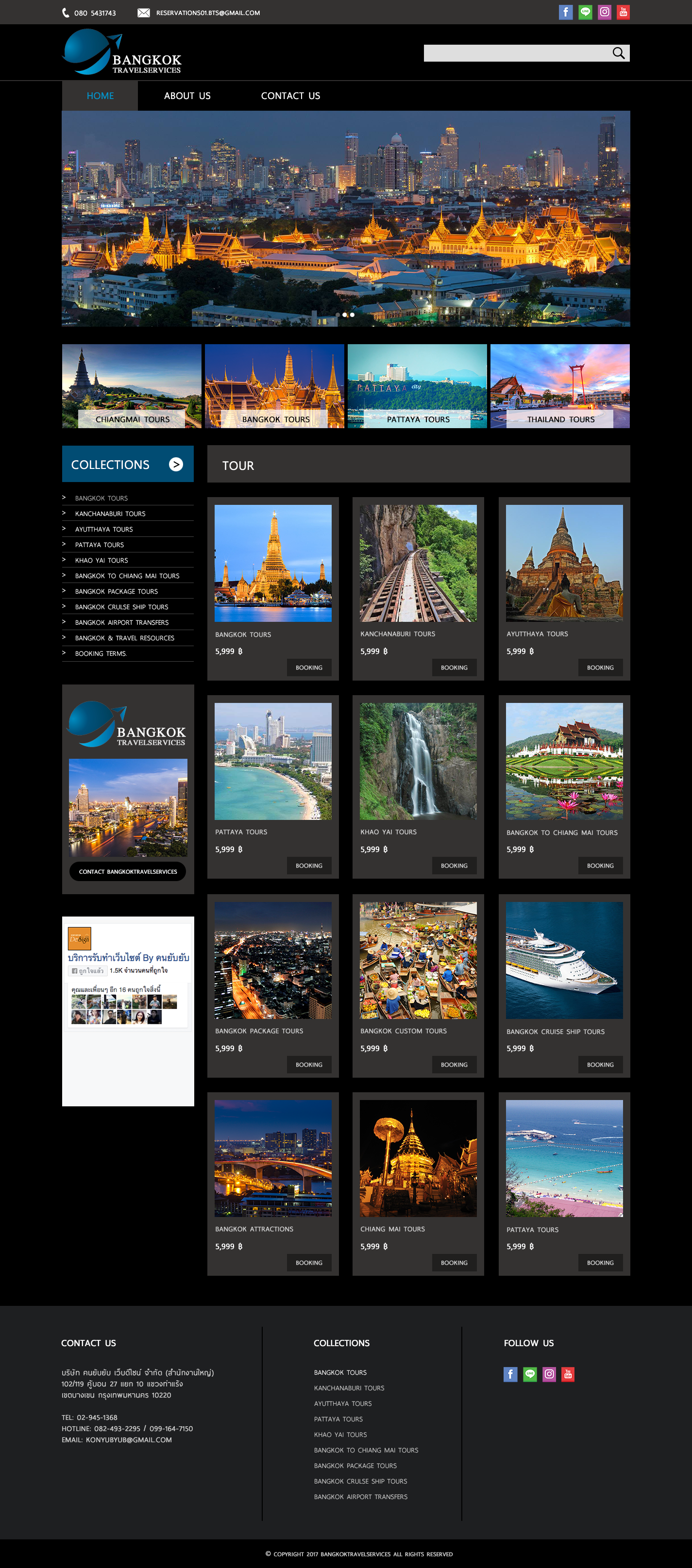Open the YouTube icon in header
Image resolution: width=692 pixels, height=1568 pixels.
(623, 12)
